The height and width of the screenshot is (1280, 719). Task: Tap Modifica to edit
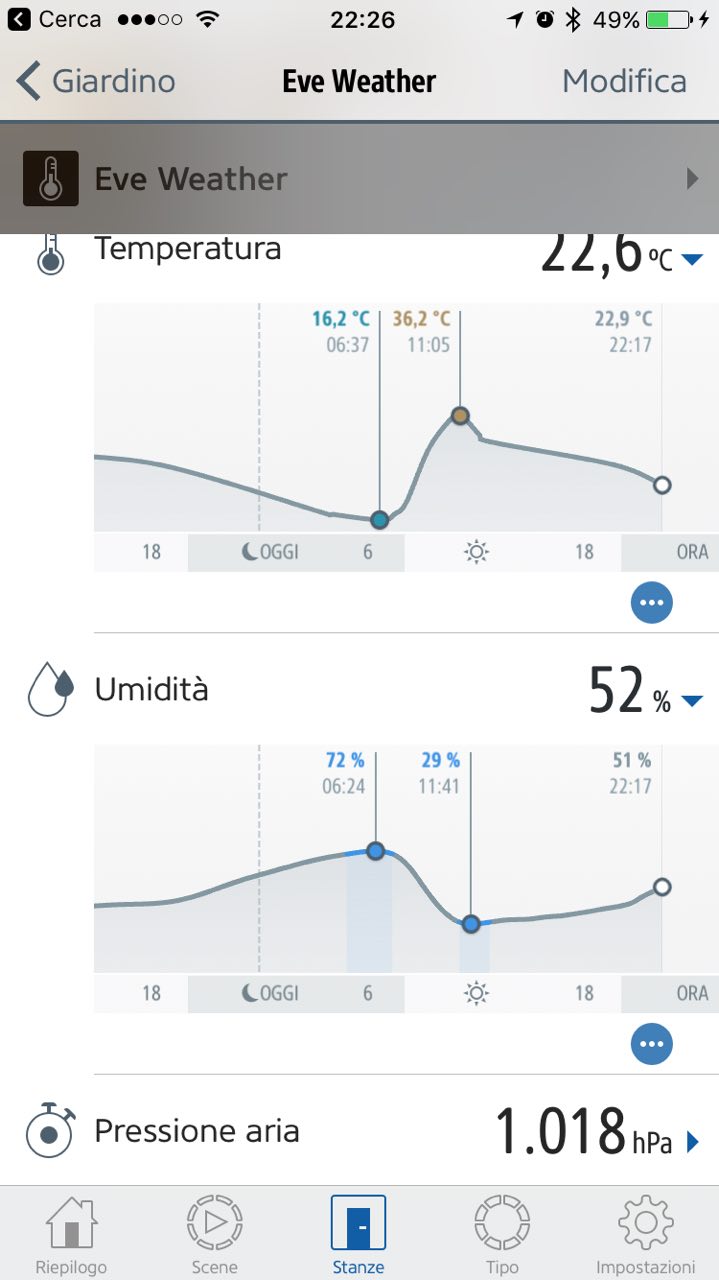pyautogui.click(x=624, y=81)
